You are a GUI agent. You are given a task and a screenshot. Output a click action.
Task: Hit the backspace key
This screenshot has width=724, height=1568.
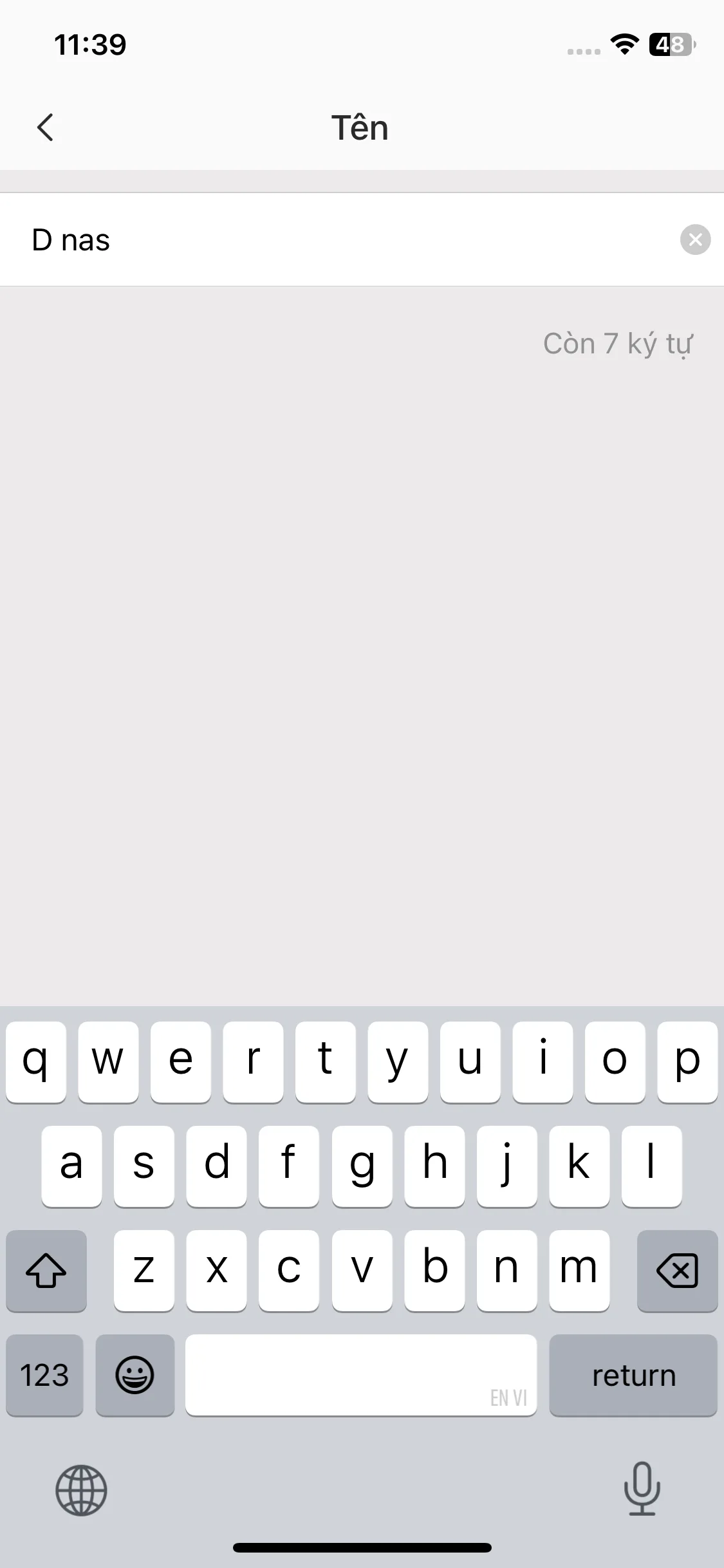[677, 1271]
